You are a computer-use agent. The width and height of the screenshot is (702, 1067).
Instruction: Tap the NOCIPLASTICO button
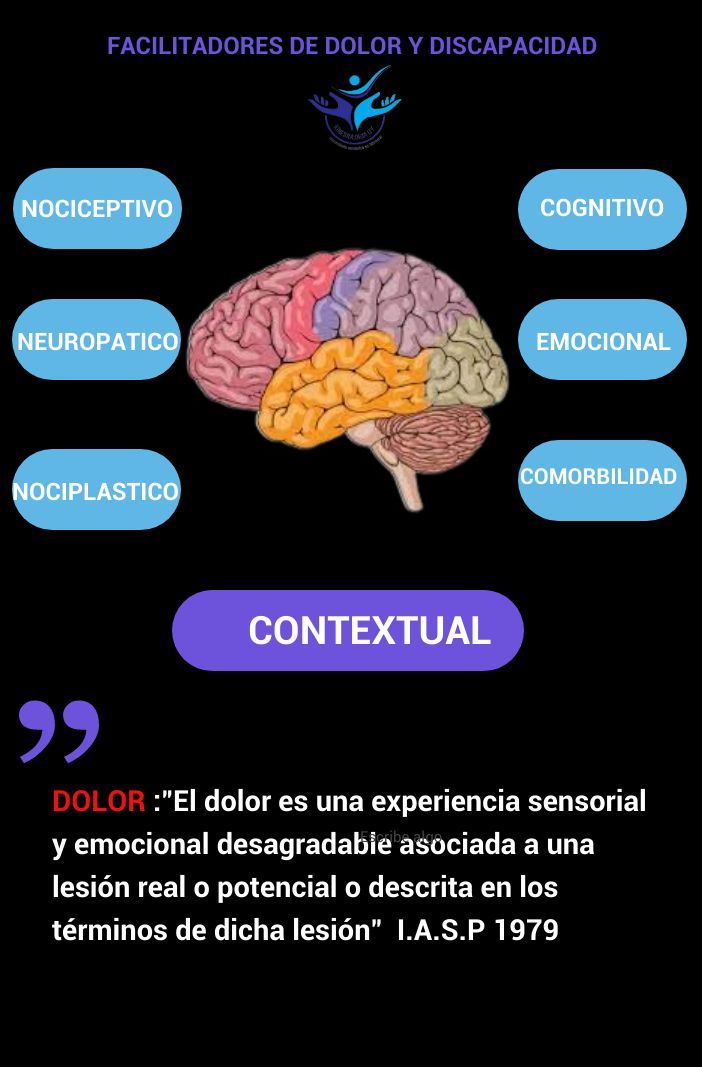click(x=97, y=490)
